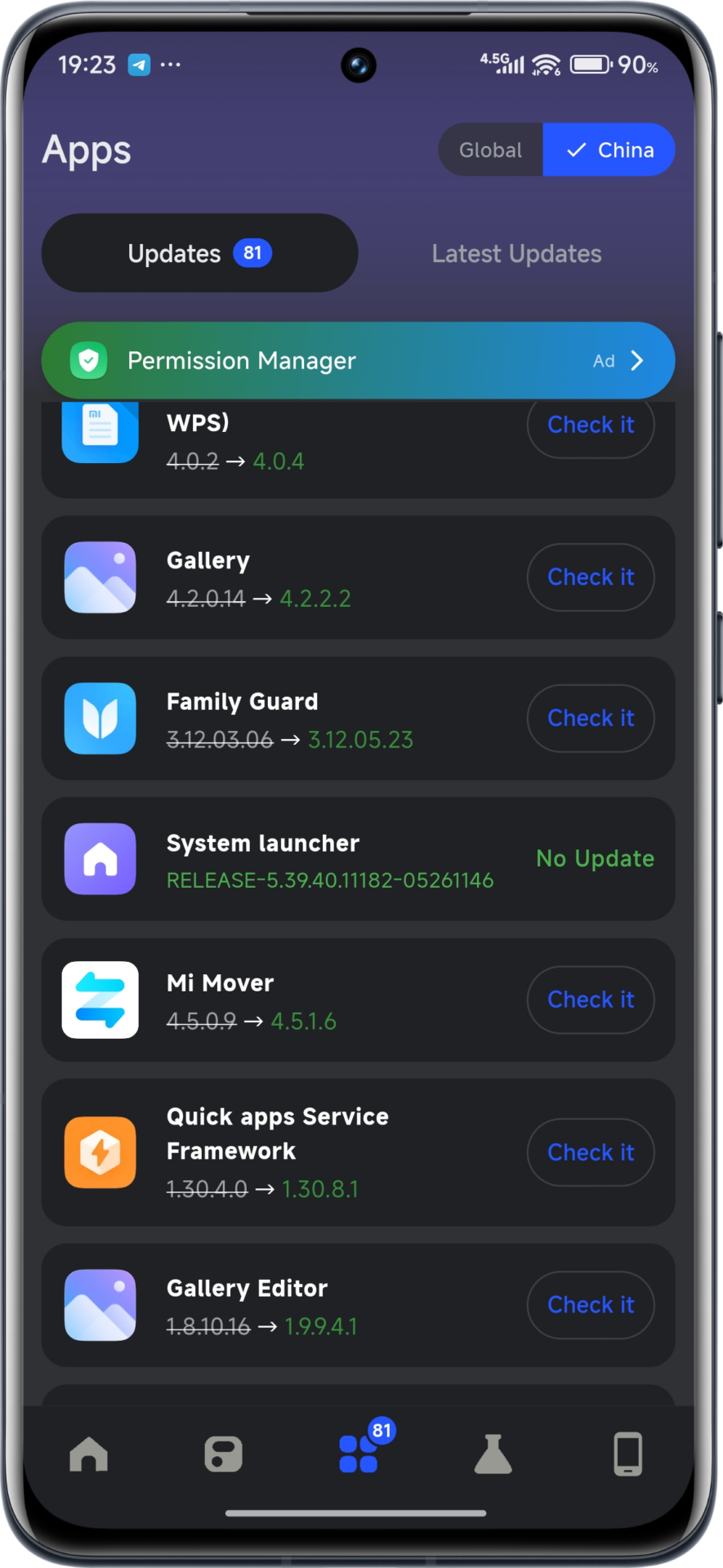Open the flask experiments tab
Image resolution: width=723 pixels, height=1568 pixels.
point(493,1454)
